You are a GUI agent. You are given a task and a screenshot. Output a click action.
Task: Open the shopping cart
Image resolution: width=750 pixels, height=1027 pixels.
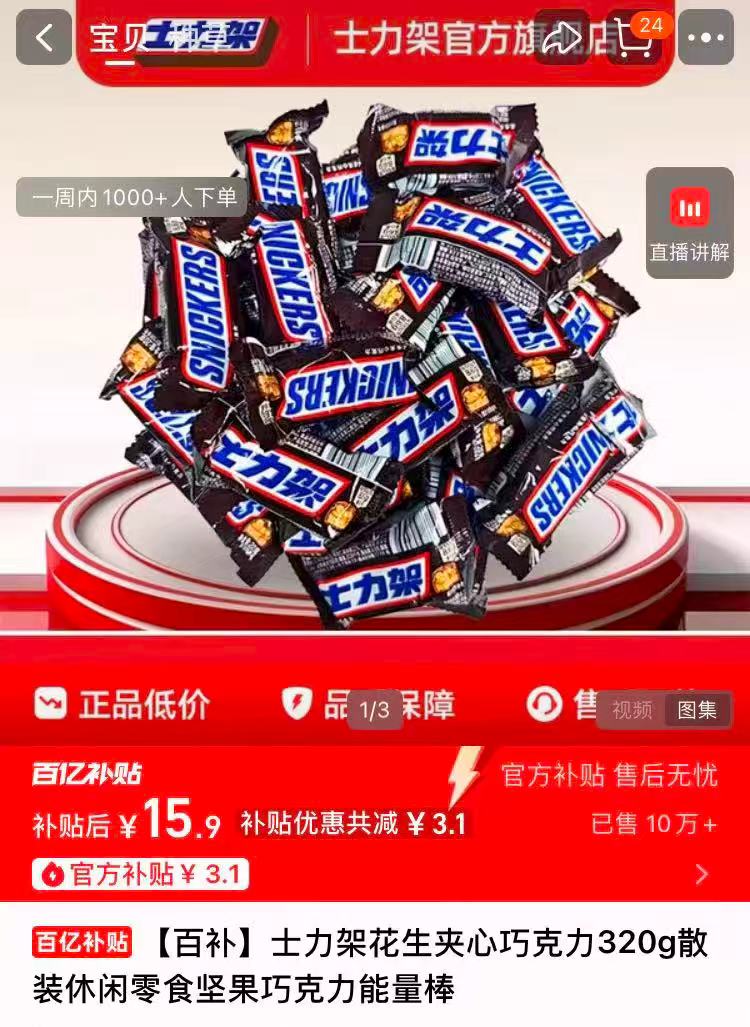[634, 38]
